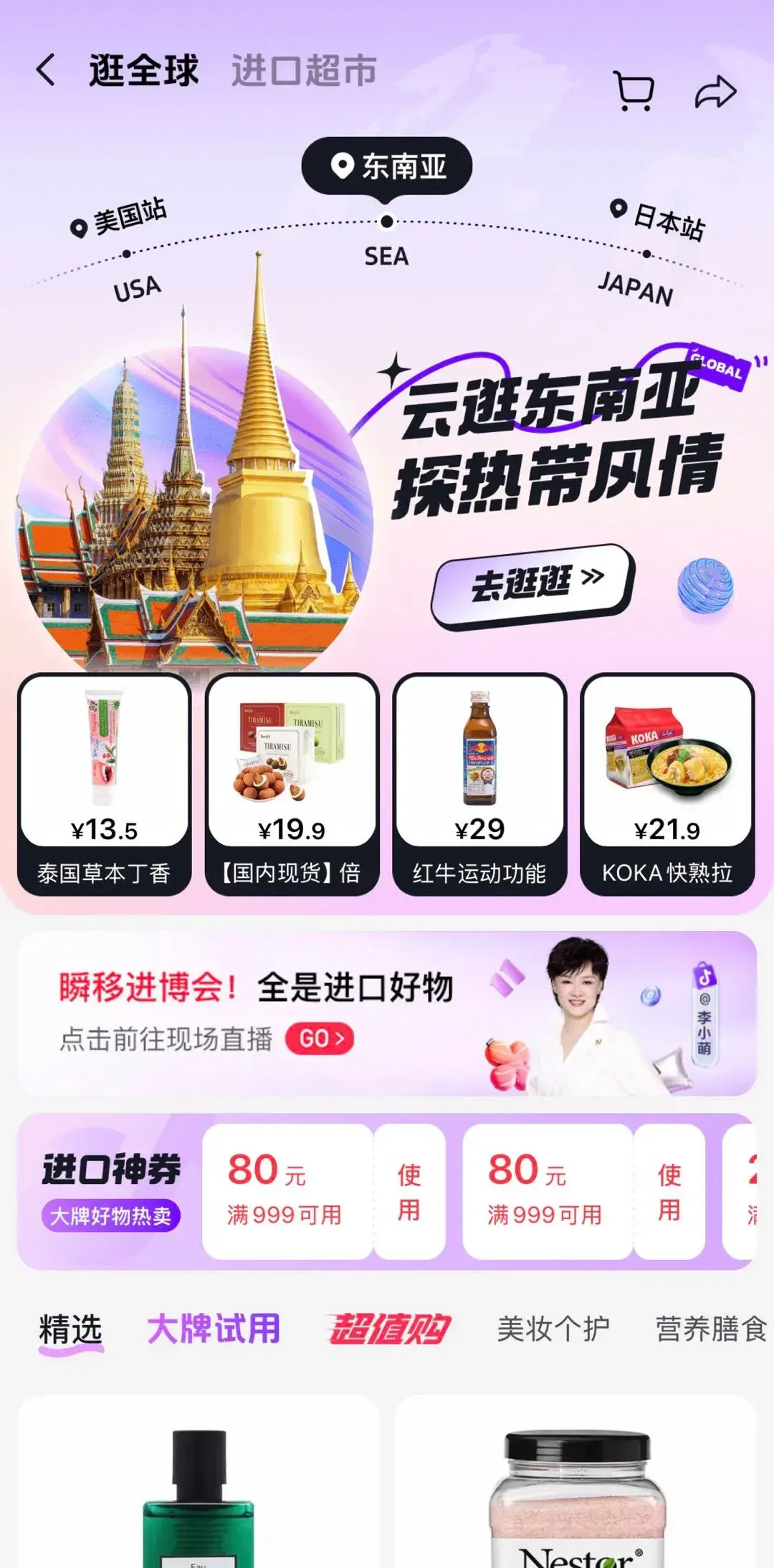This screenshot has width=774, height=1568.
Task: Open the shopping cart
Action: [x=634, y=91]
